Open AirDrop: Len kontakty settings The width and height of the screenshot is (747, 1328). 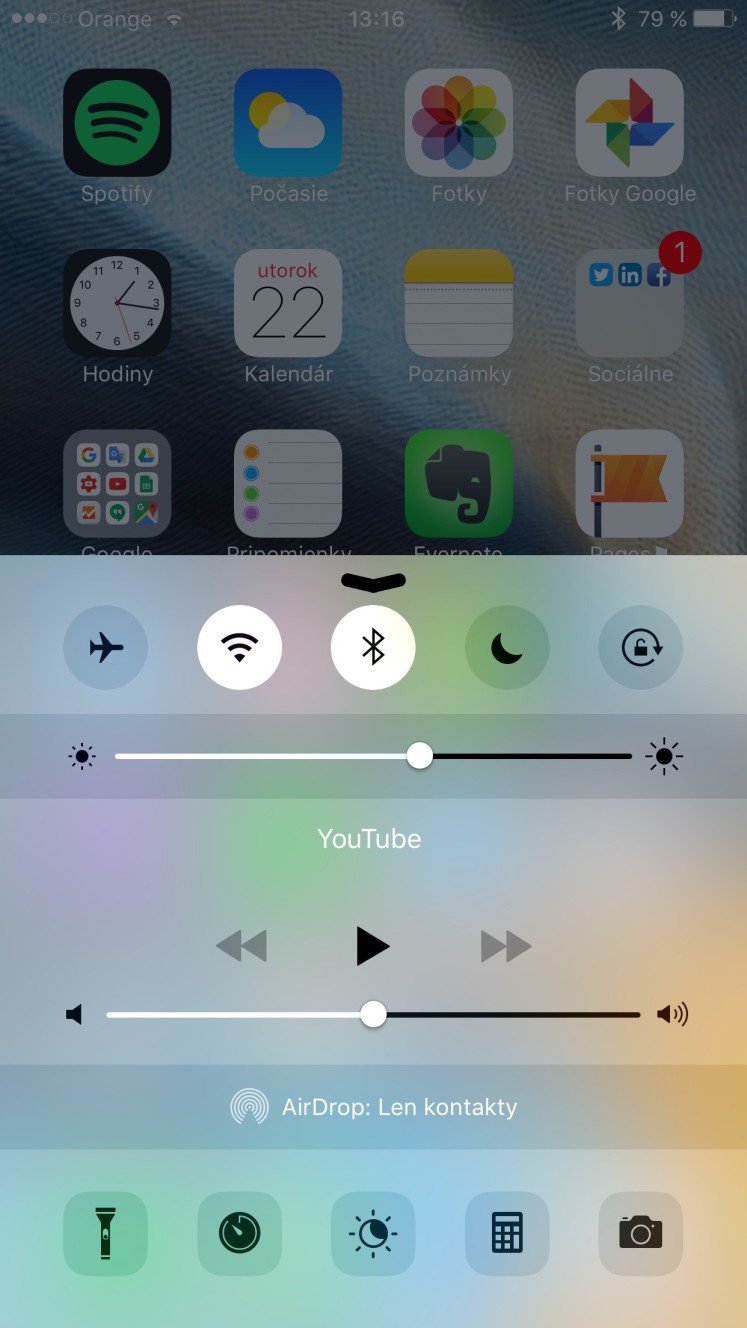(373, 1107)
